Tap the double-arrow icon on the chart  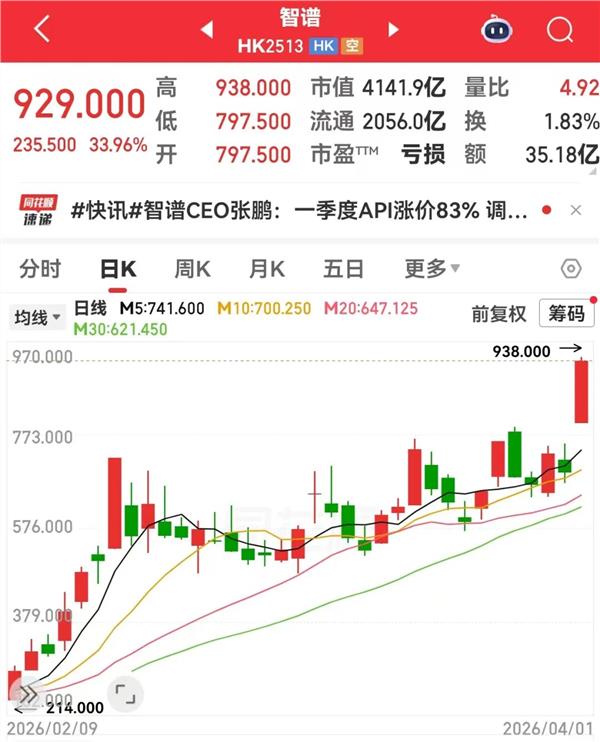coord(27,694)
